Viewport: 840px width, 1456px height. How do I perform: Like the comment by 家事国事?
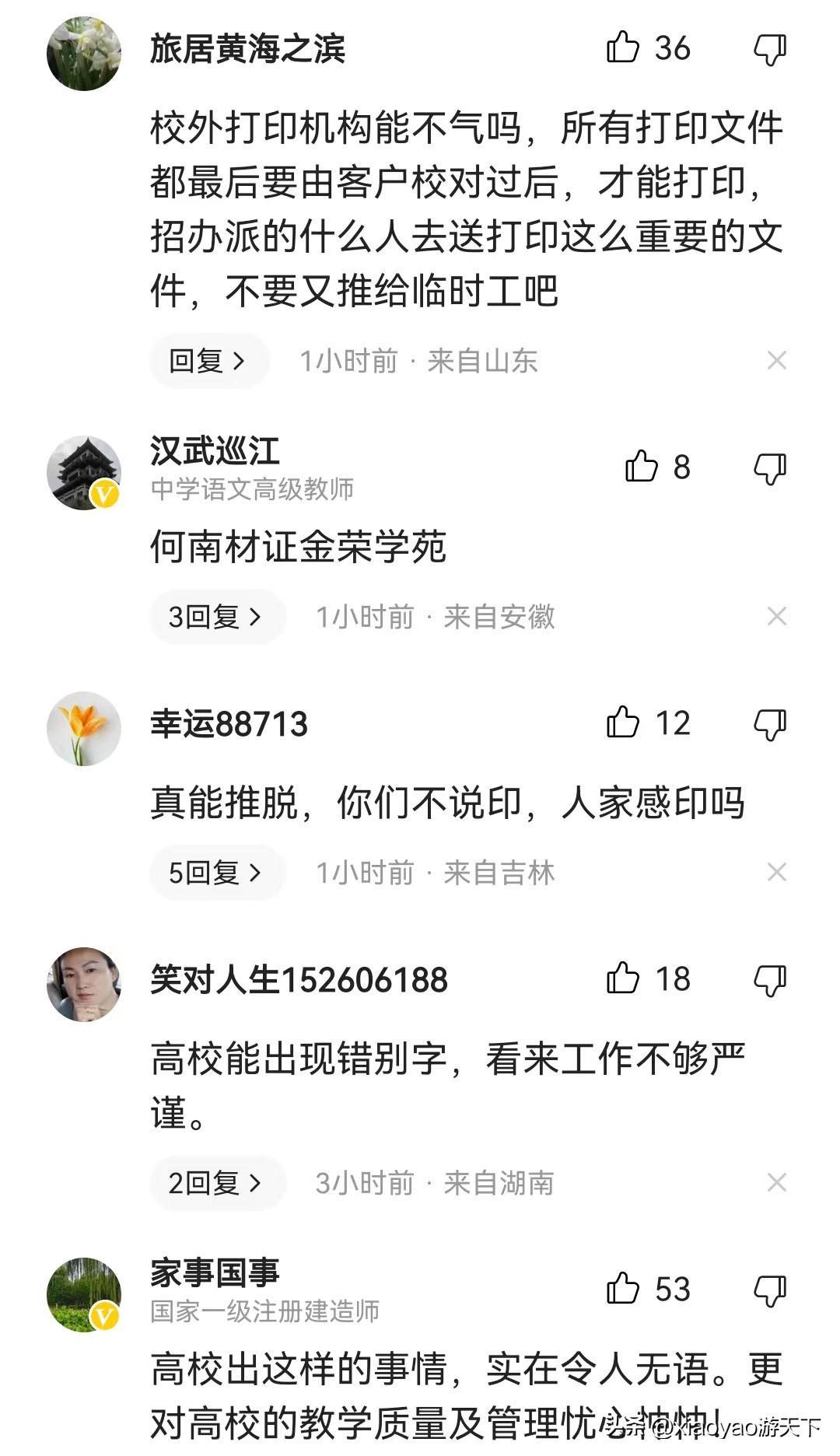coord(623,1290)
